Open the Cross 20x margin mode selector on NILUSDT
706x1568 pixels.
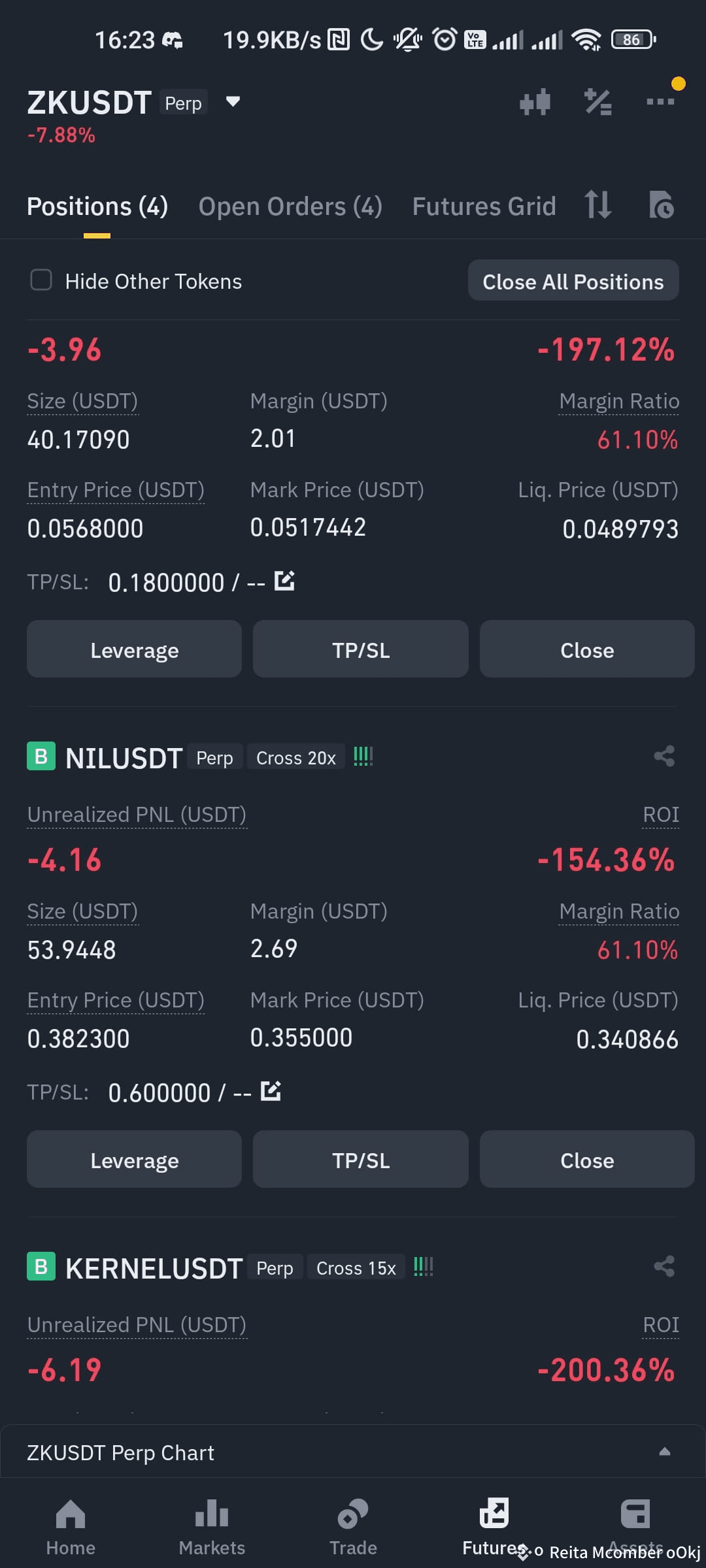[295, 757]
